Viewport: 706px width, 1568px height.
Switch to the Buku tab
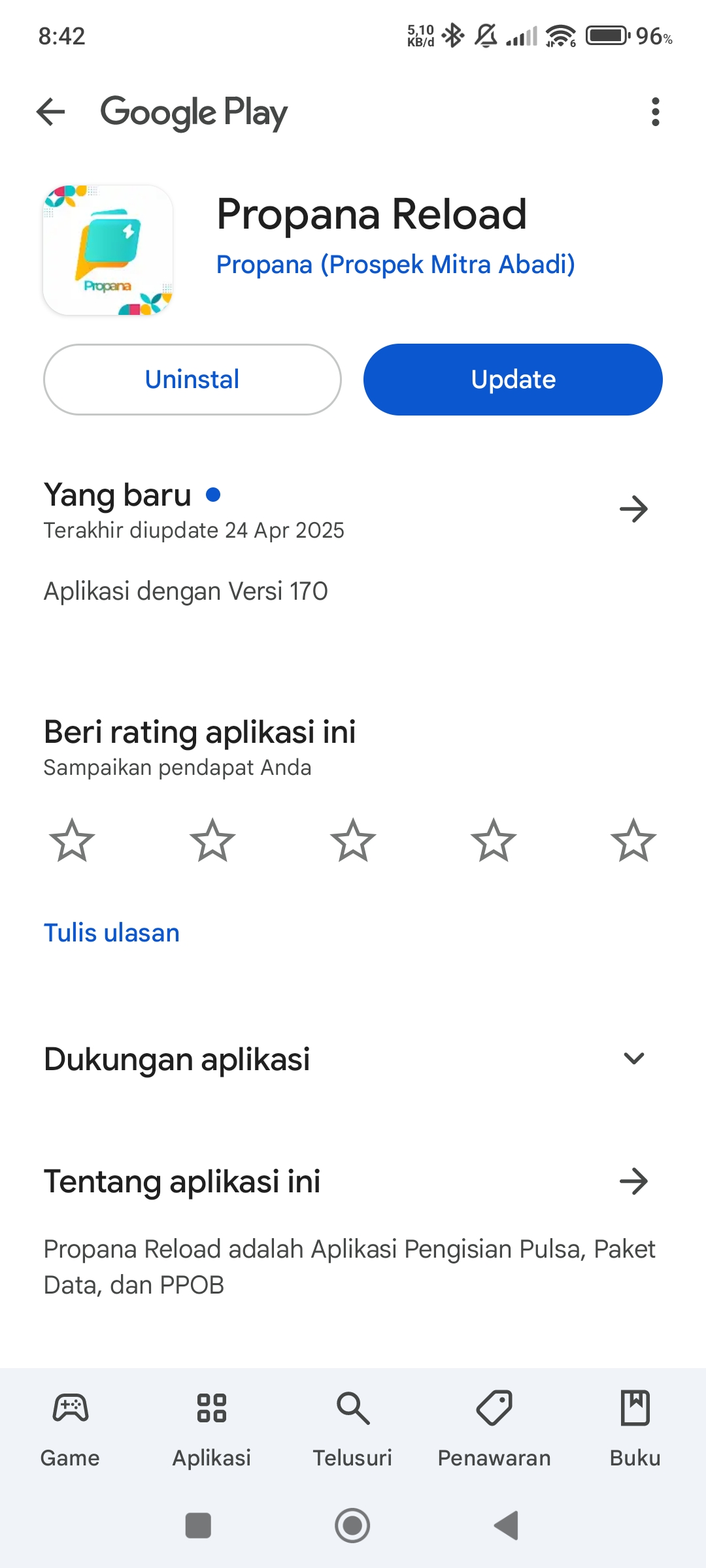click(635, 1429)
